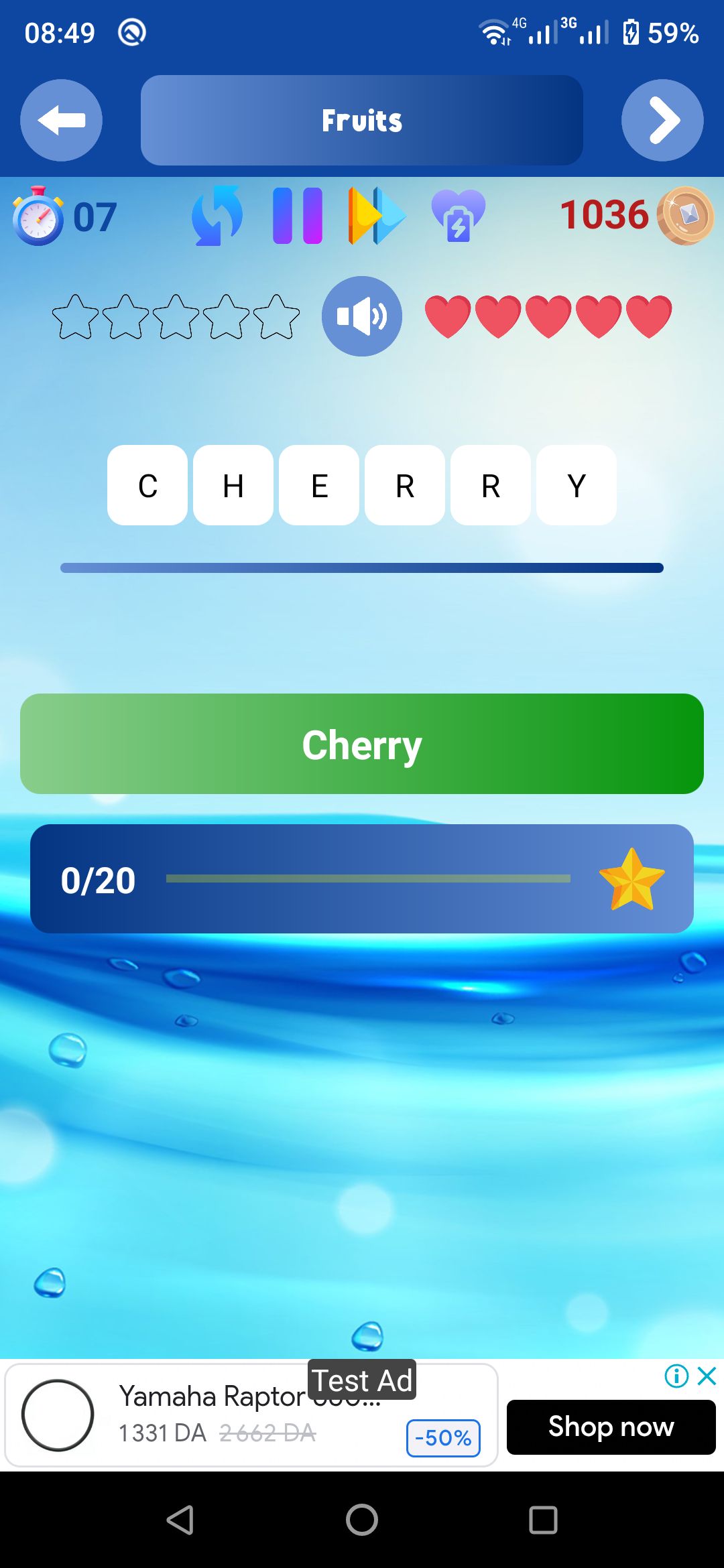Close the ad banner
This screenshot has height=1568, width=724.
coord(707,1376)
